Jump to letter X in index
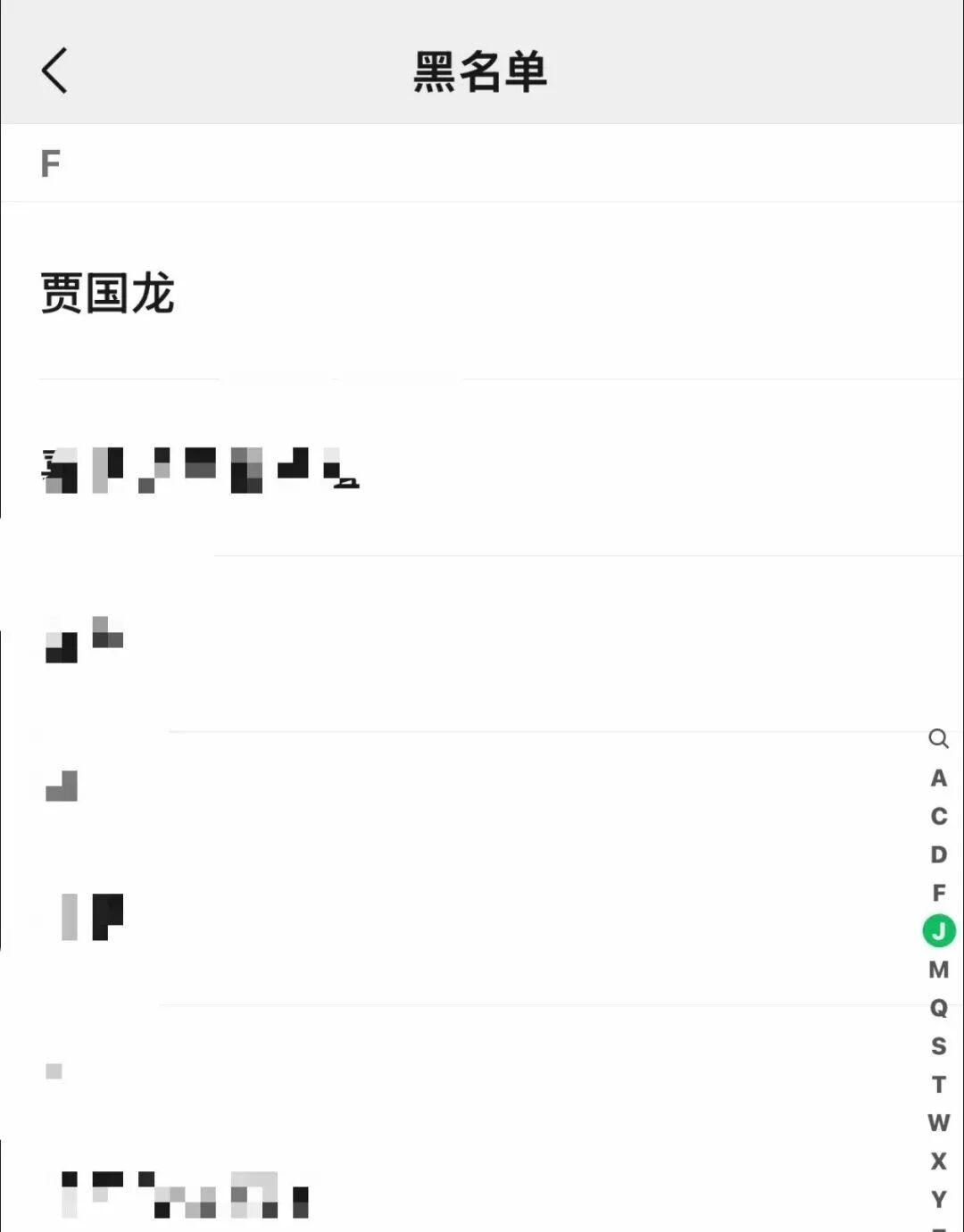The width and height of the screenshot is (964, 1232). 938,1161
